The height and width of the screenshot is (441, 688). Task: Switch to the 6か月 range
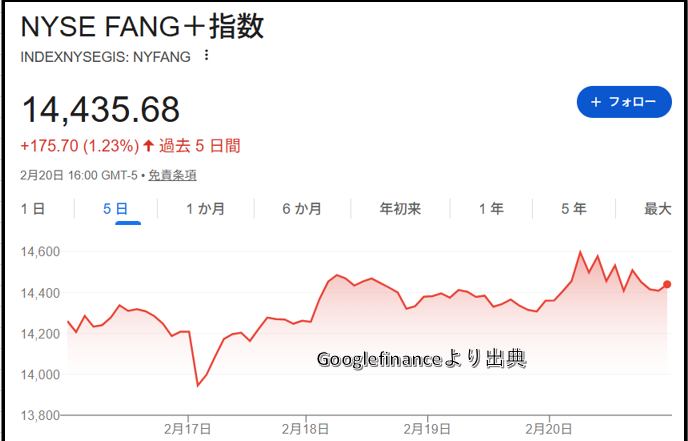coord(301,209)
